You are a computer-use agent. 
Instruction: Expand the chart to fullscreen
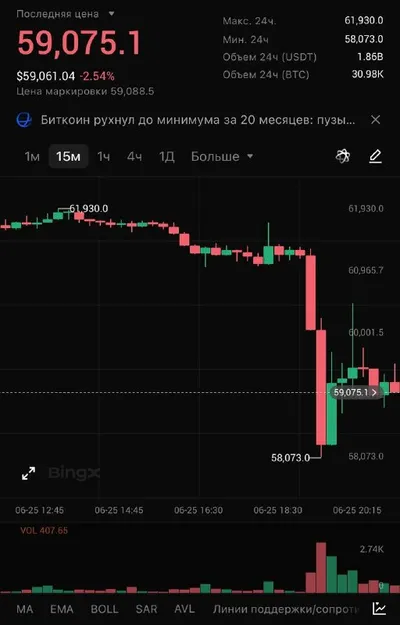pyautogui.click(x=28, y=473)
